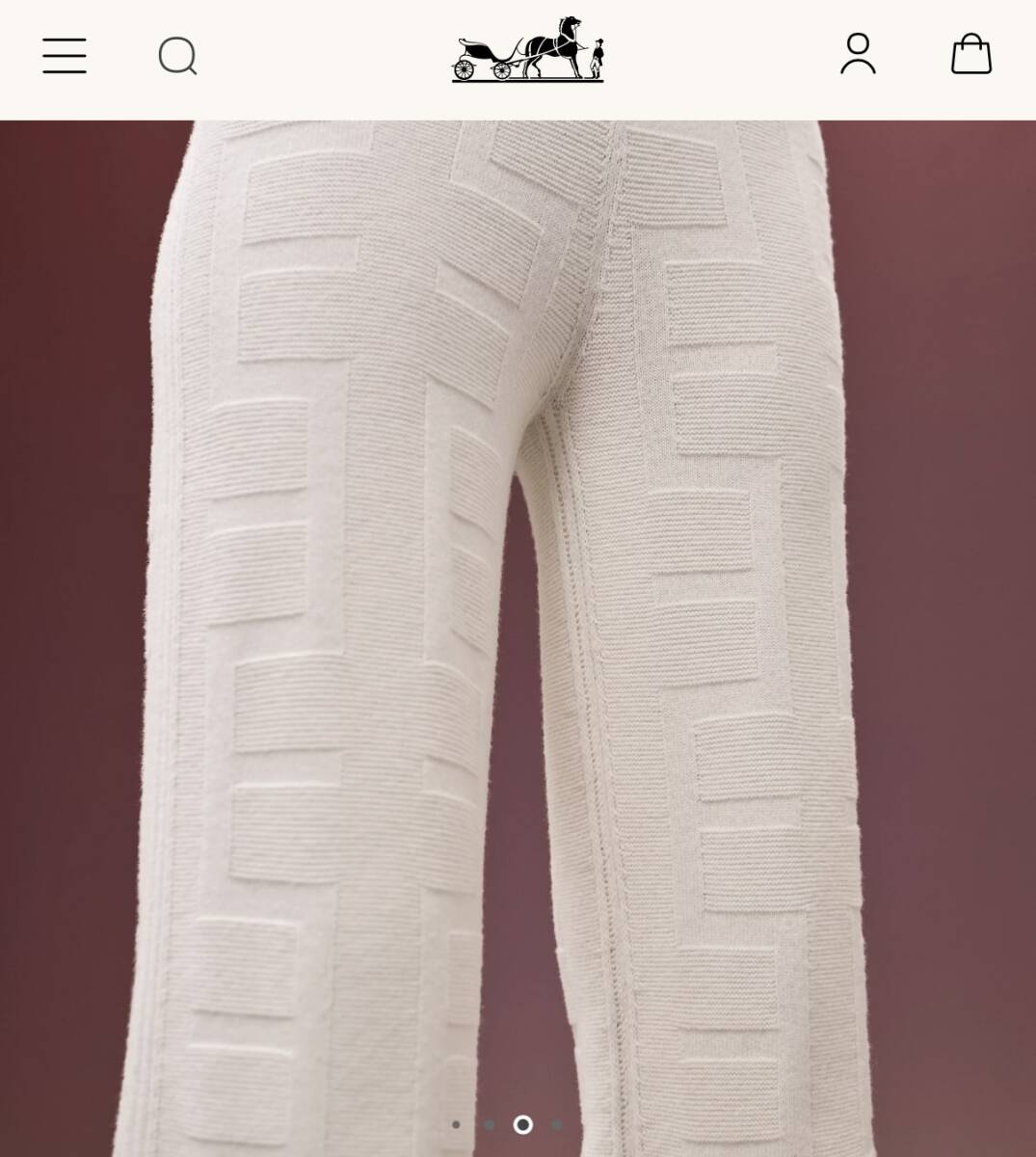Select the second carousel image dot
This screenshot has height=1157, width=1036.
click(490, 1124)
